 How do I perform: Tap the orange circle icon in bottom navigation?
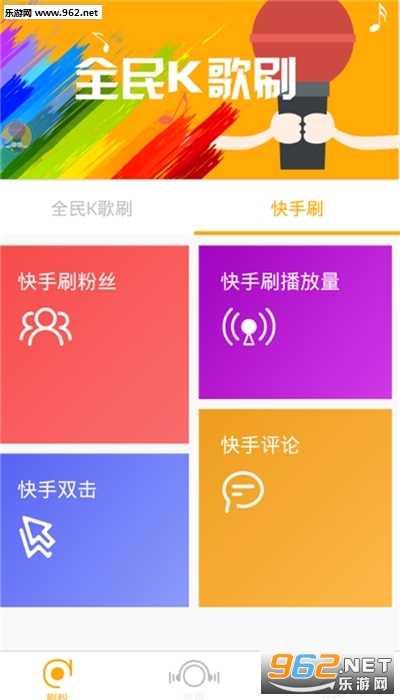pos(57,674)
